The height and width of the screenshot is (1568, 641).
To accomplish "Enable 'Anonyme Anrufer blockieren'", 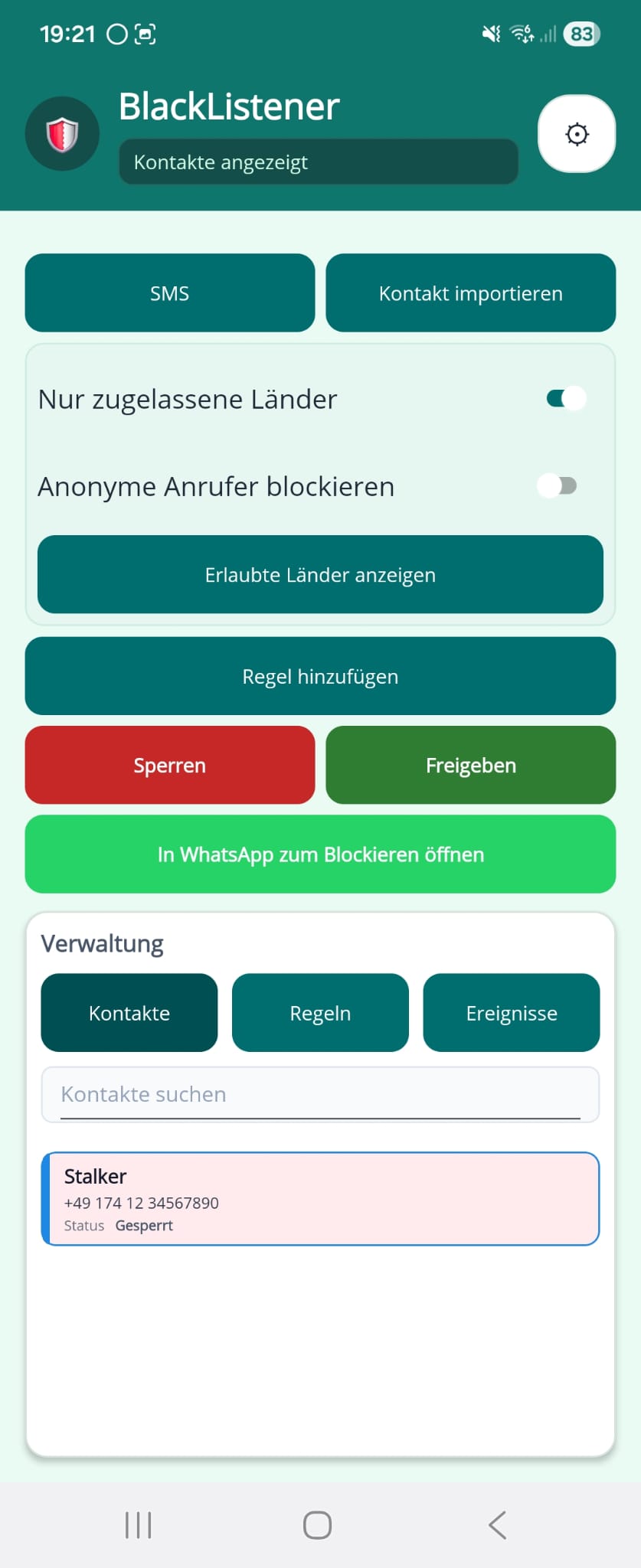I will 559,485.
